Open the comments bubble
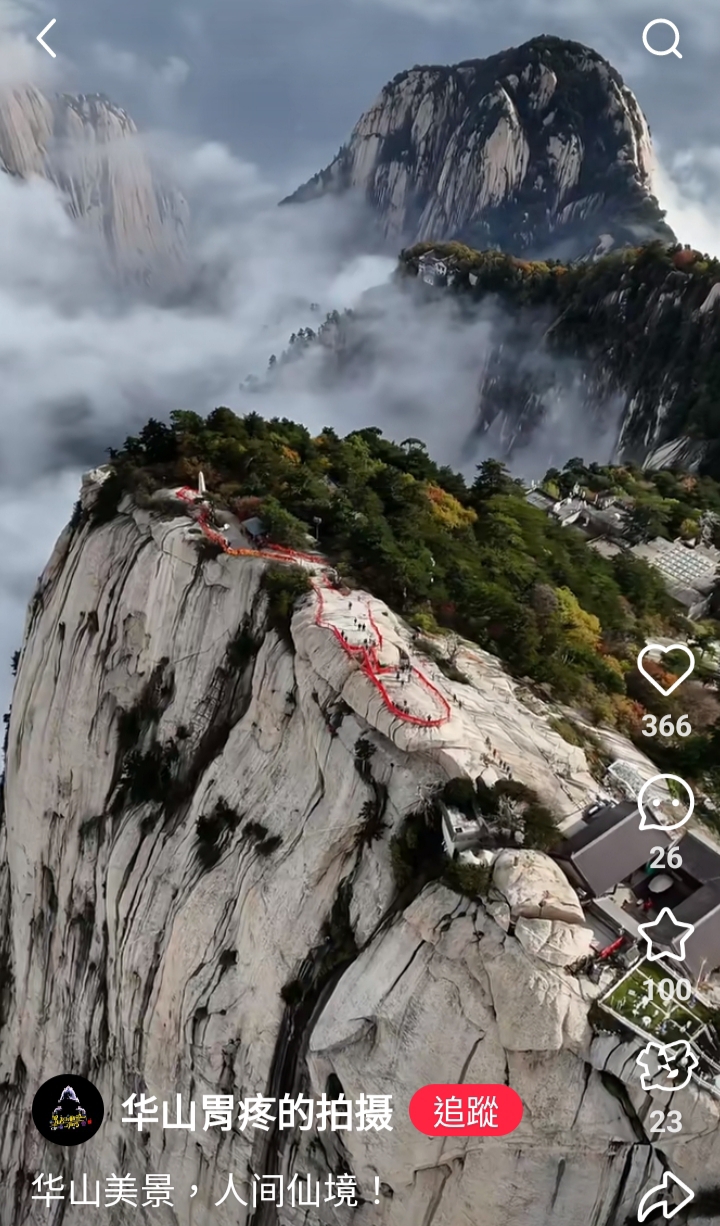 point(666,802)
